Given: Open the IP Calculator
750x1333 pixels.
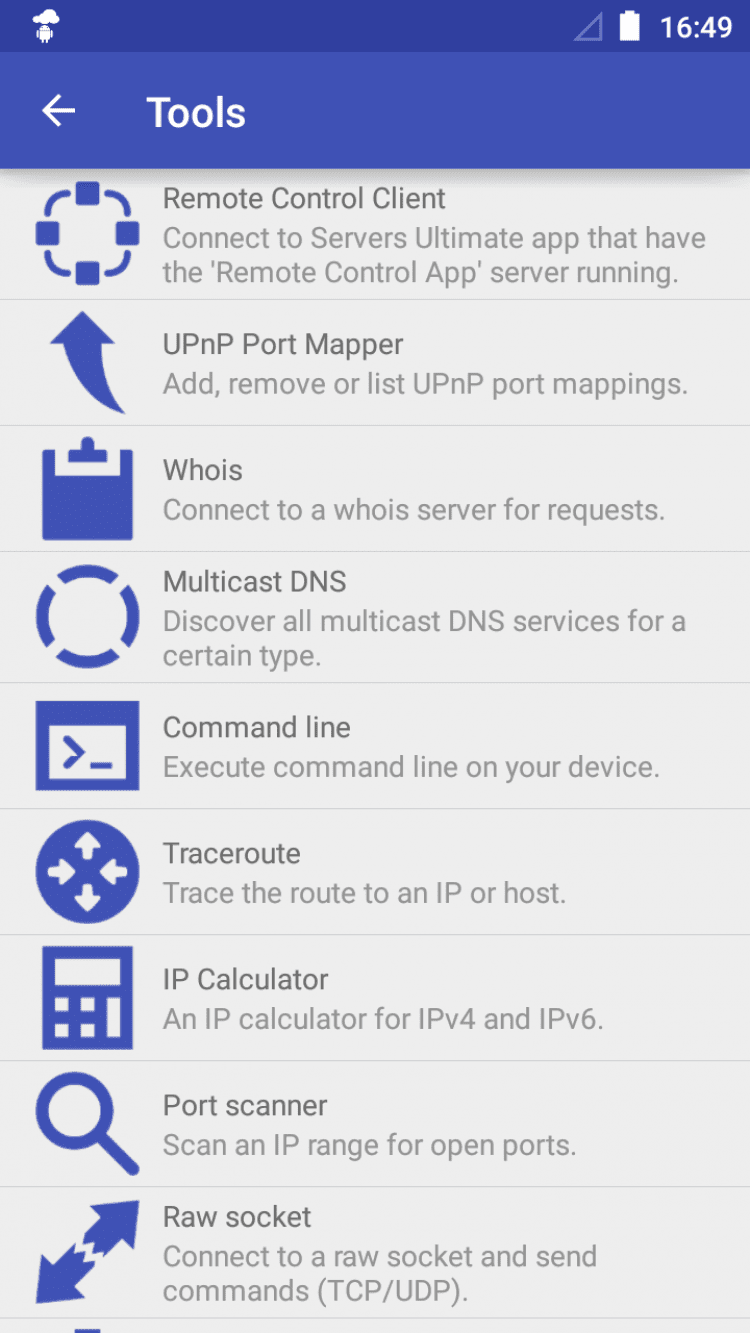Looking at the screenshot, I should (375, 999).
